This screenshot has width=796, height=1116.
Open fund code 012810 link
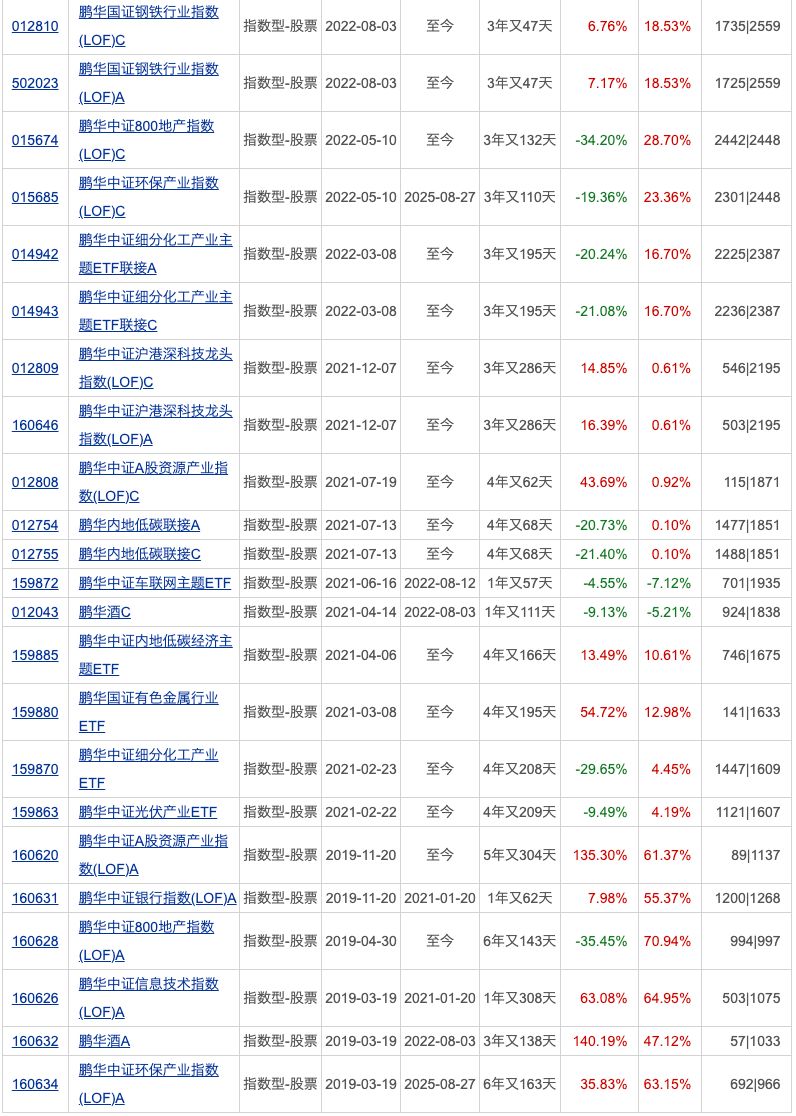[35, 26]
